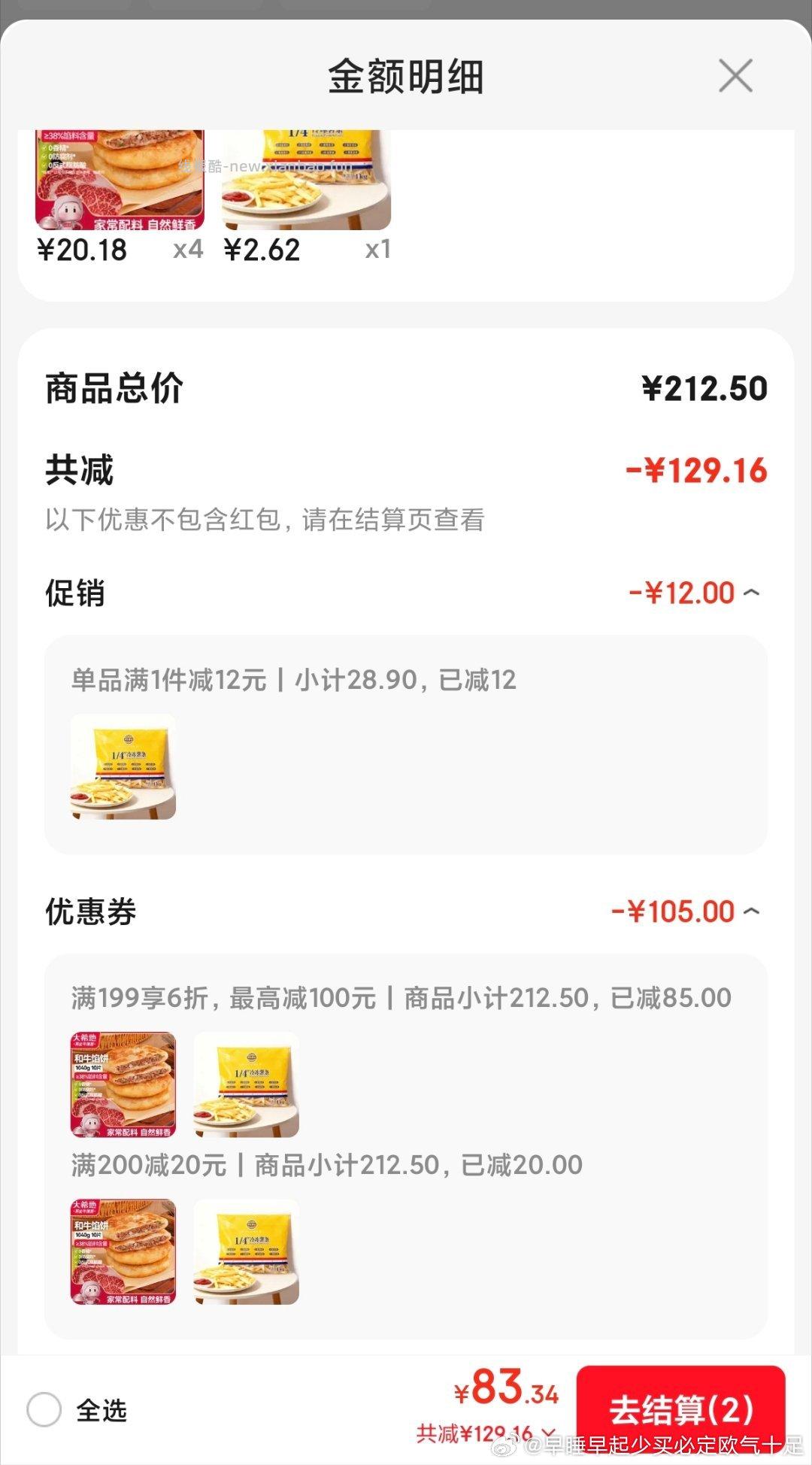This screenshot has height=1465, width=812.
Task: Collapse the 促销 promotion section
Action: [753, 593]
